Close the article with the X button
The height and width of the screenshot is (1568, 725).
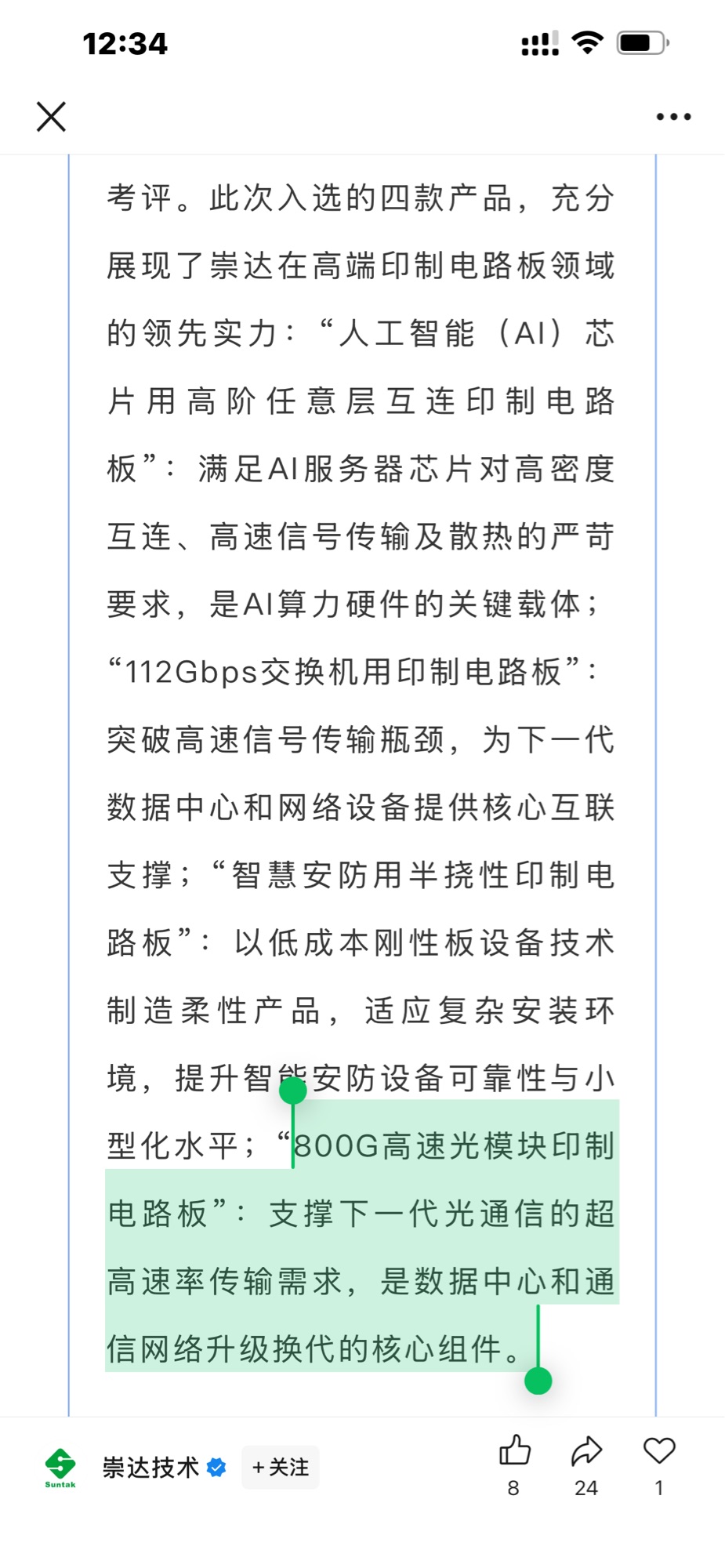click(x=51, y=117)
